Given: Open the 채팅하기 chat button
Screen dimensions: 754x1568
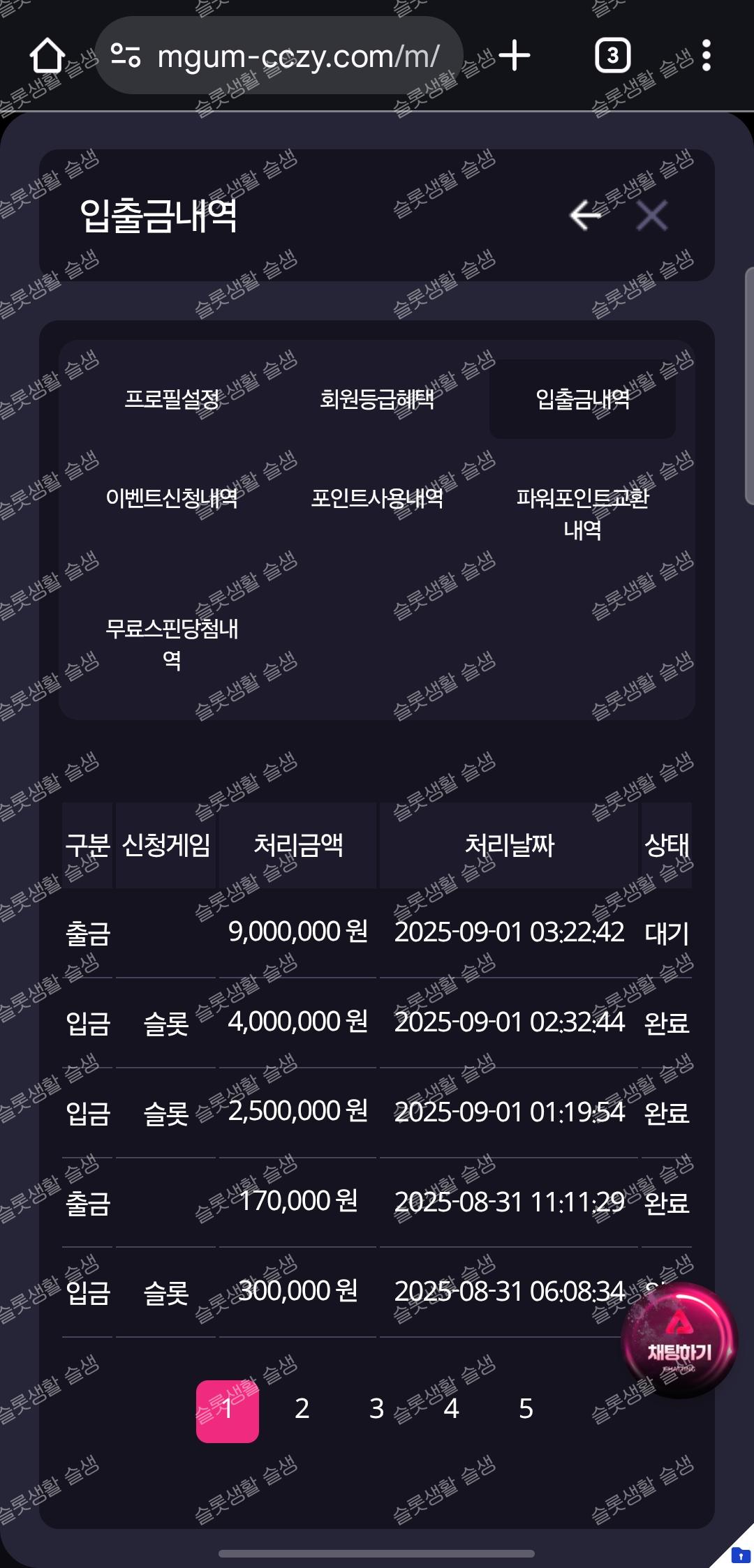Looking at the screenshot, I should pyautogui.click(x=679, y=1341).
